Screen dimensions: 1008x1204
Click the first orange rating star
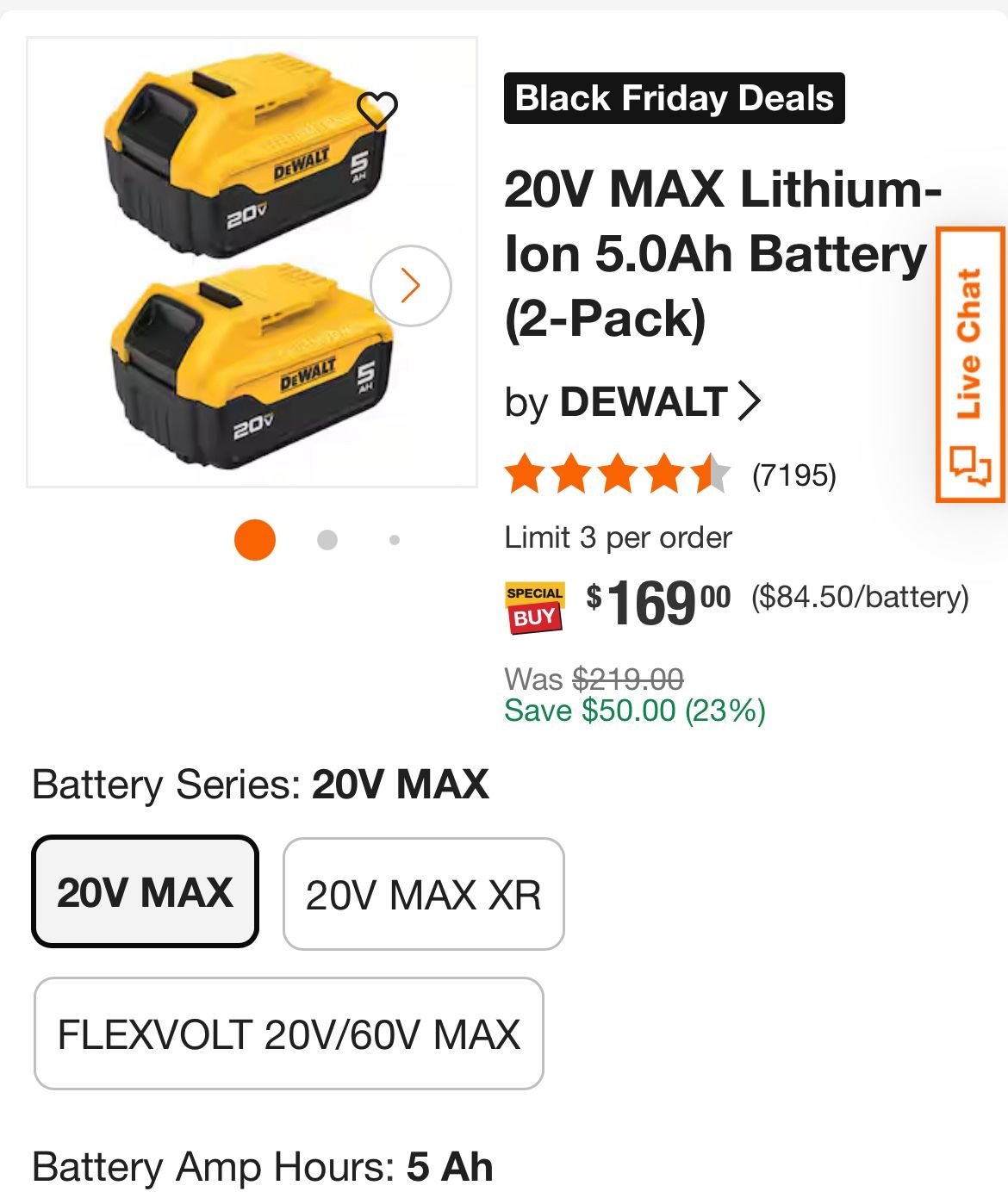click(x=526, y=474)
